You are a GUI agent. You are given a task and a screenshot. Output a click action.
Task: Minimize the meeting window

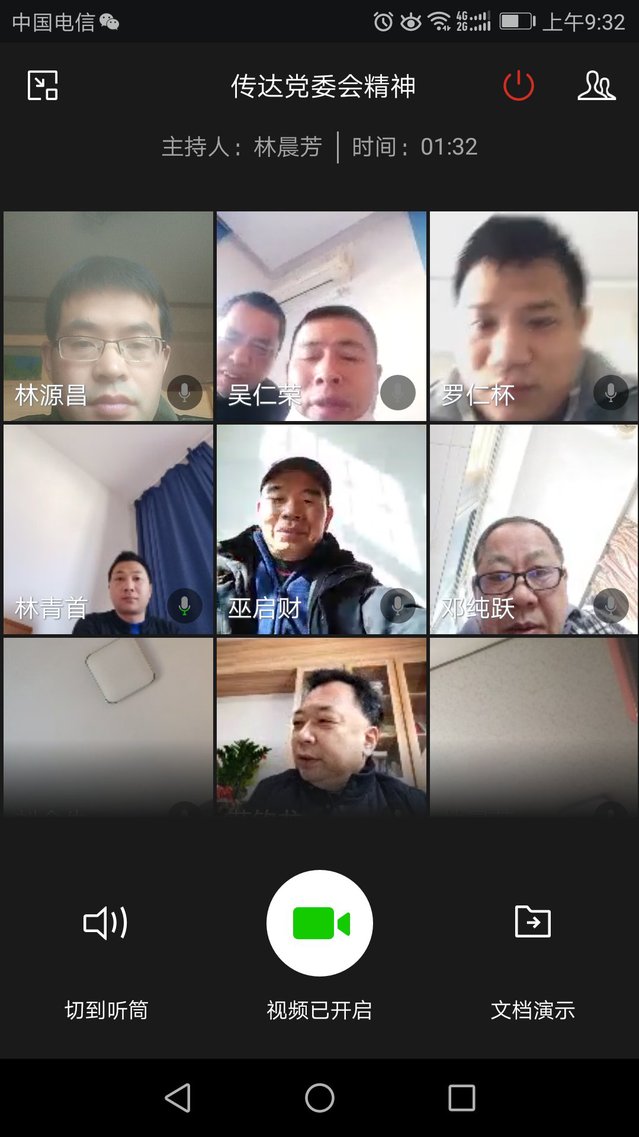click(43, 86)
